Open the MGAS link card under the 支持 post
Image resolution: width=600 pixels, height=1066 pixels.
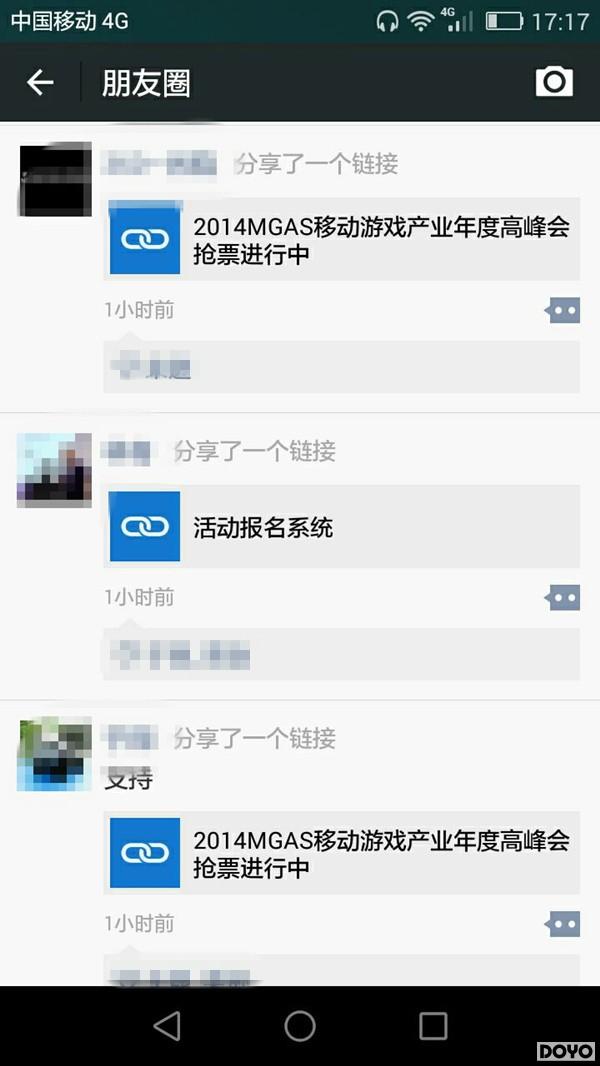point(342,854)
